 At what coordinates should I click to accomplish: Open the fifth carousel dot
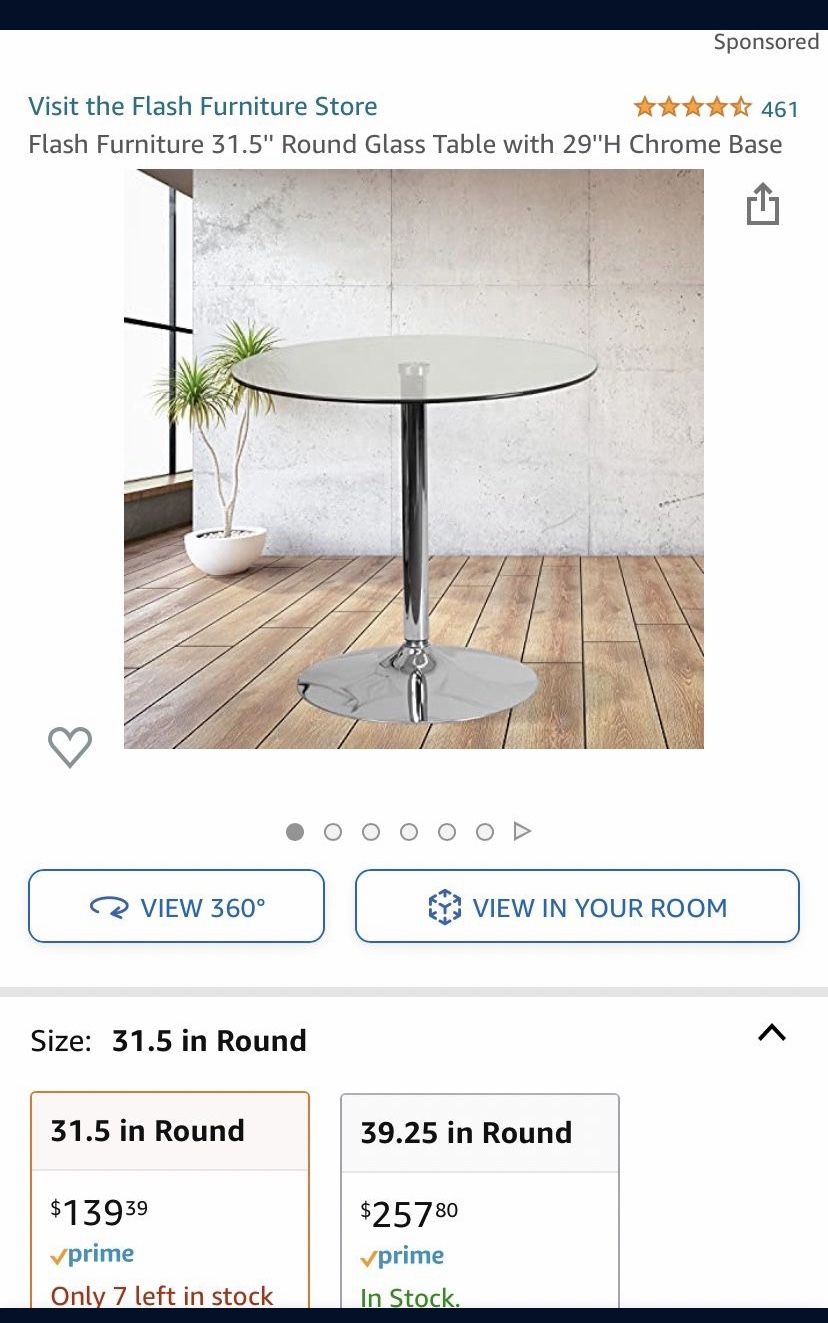(x=447, y=831)
